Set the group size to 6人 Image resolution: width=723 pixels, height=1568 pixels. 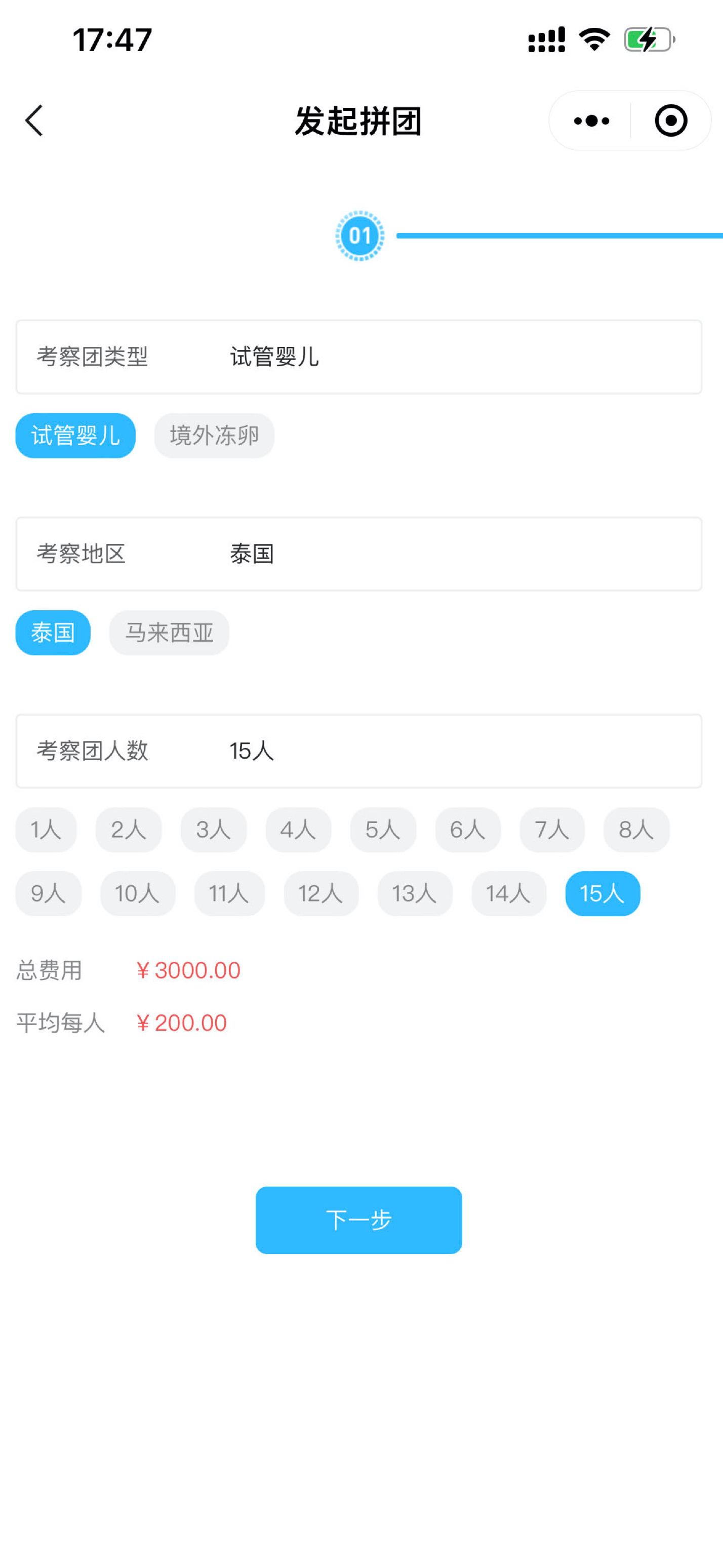[468, 830]
